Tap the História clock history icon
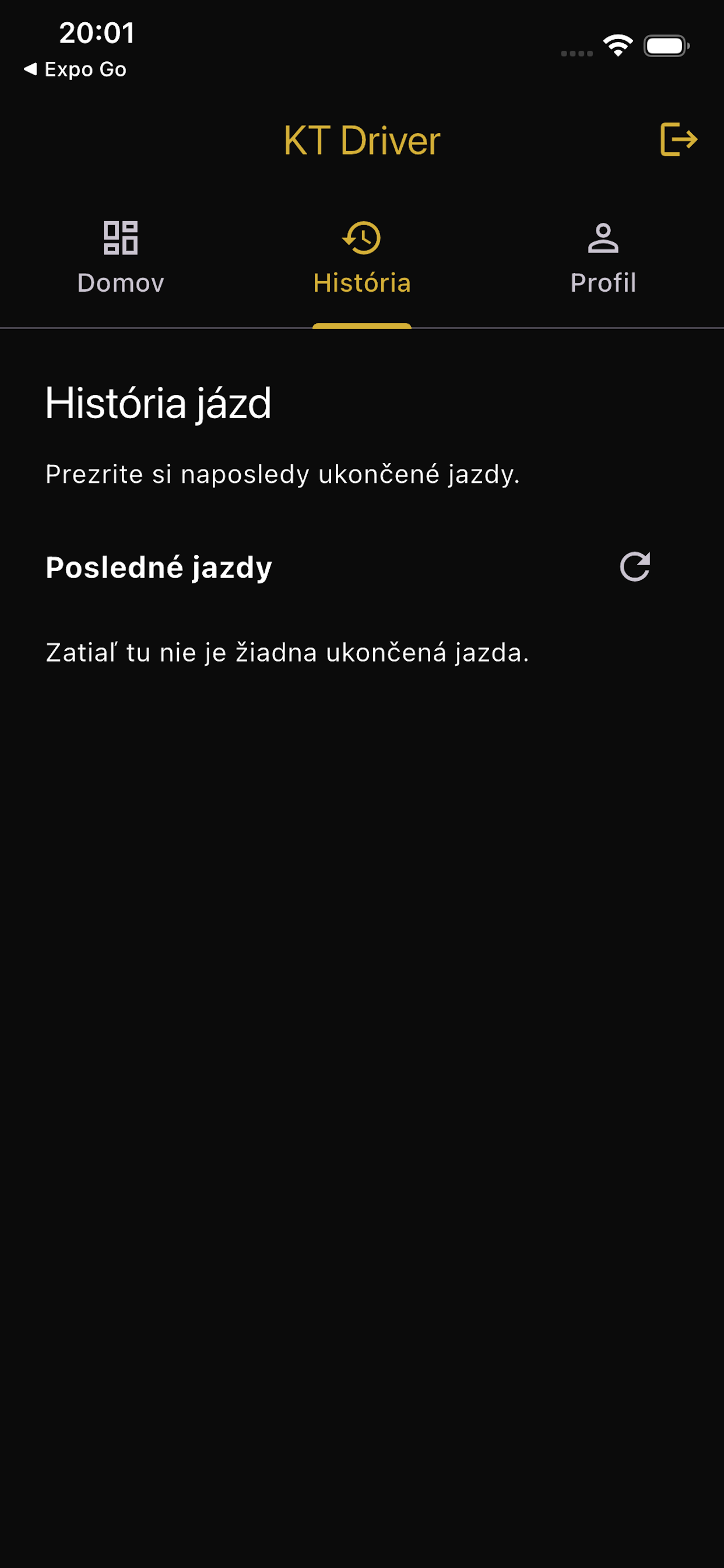 pos(362,239)
